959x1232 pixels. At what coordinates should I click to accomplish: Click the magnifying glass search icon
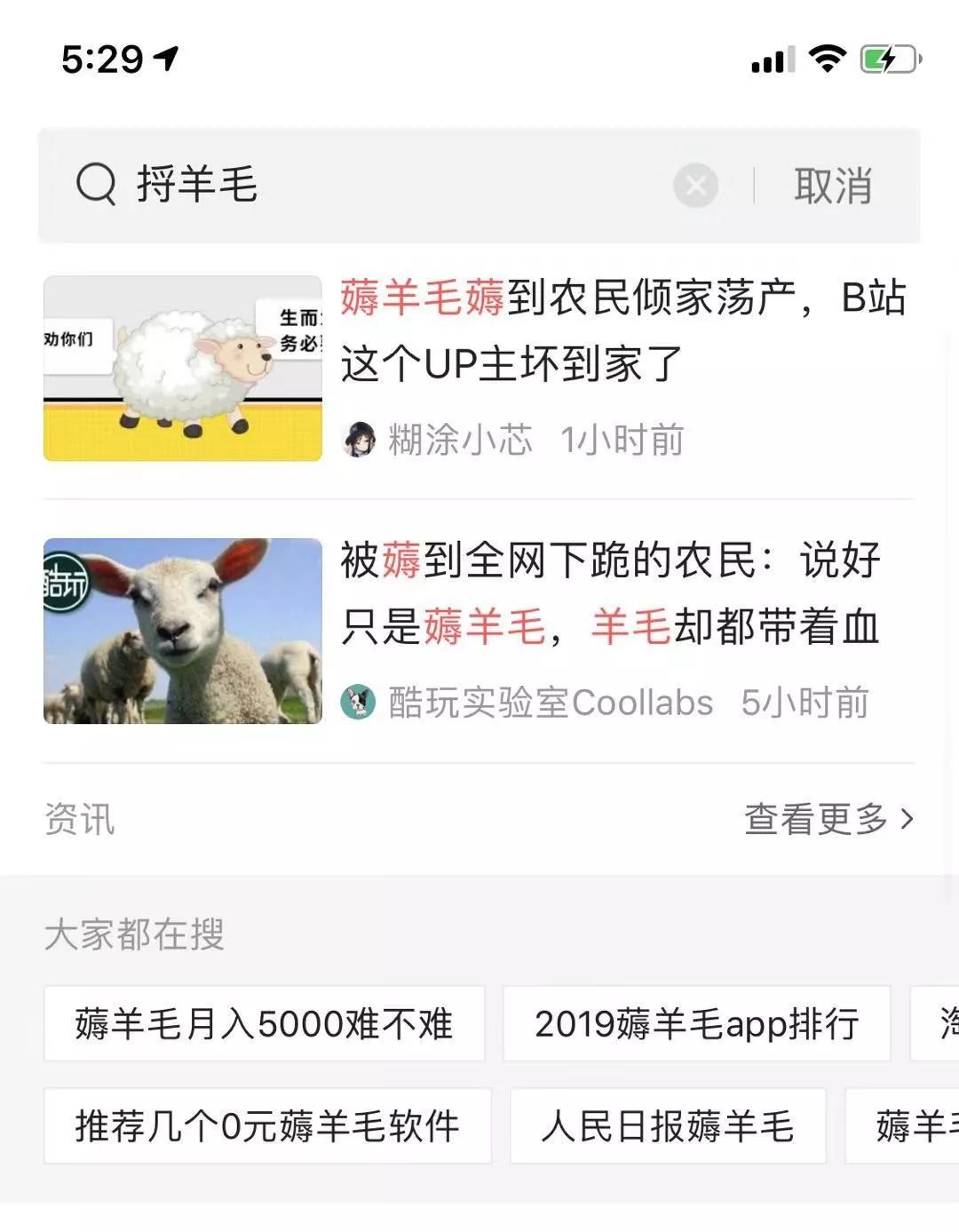98,184
